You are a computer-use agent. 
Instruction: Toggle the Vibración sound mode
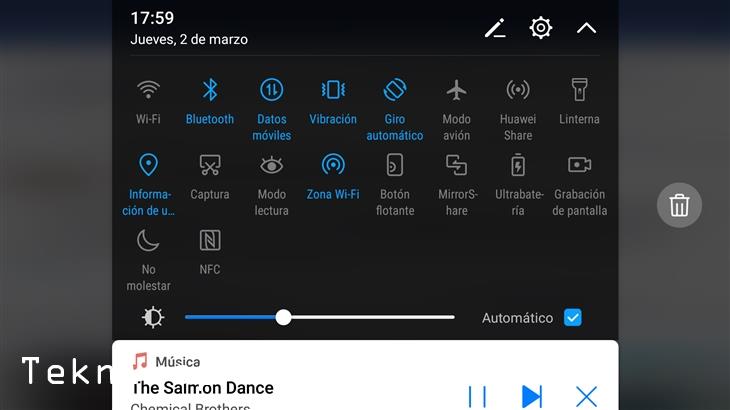point(333,91)
